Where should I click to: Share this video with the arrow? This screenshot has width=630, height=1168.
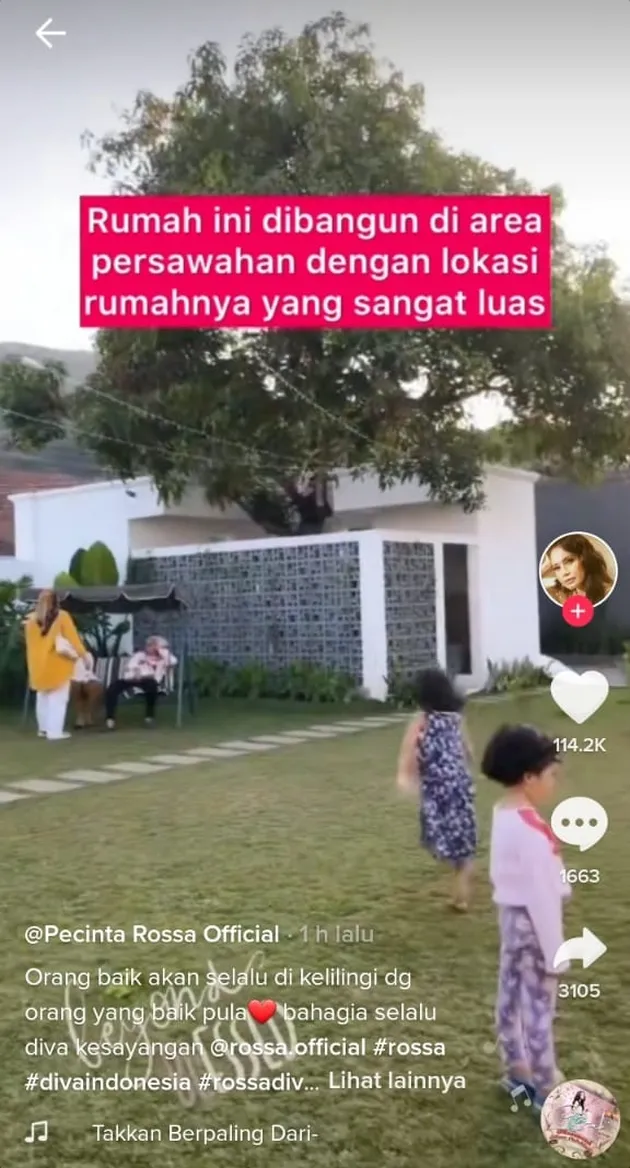pyautogui.click(x=579, y=949)
